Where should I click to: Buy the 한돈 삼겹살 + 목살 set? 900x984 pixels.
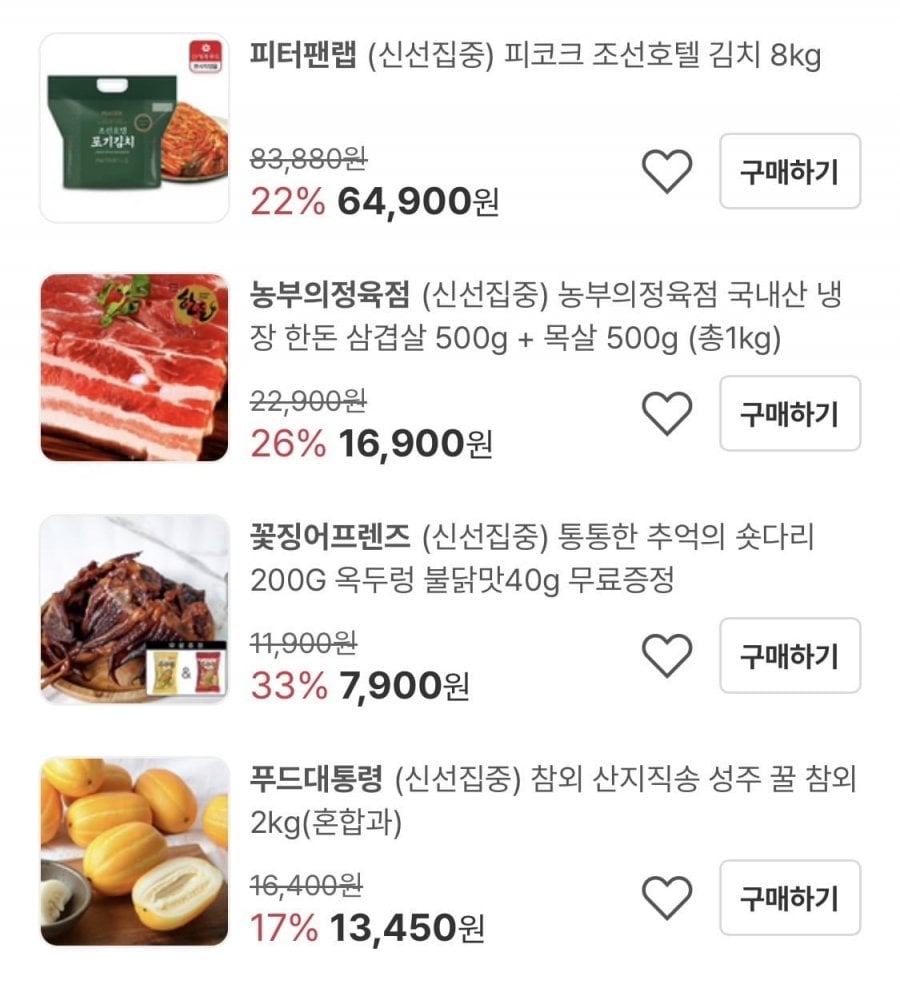[x=789, y=413]
